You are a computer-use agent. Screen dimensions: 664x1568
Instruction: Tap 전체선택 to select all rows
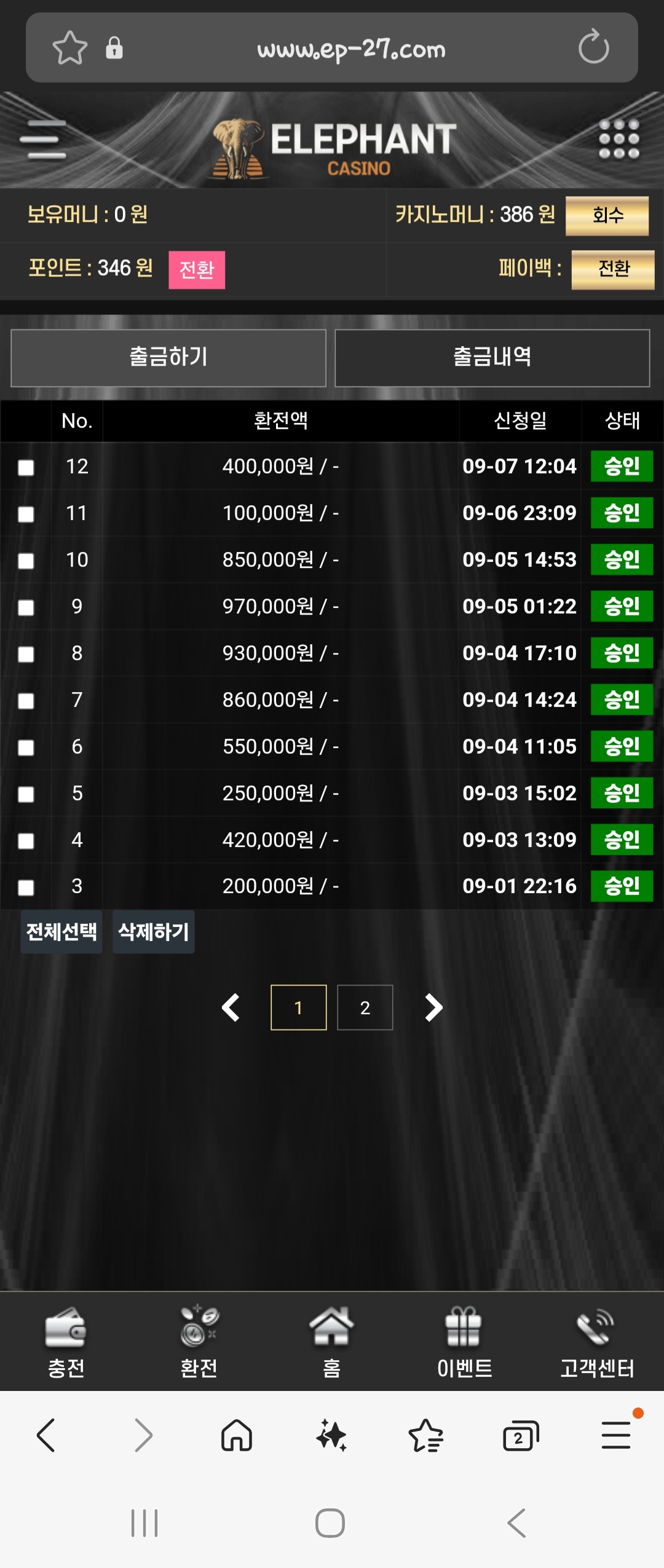point(61,932)
